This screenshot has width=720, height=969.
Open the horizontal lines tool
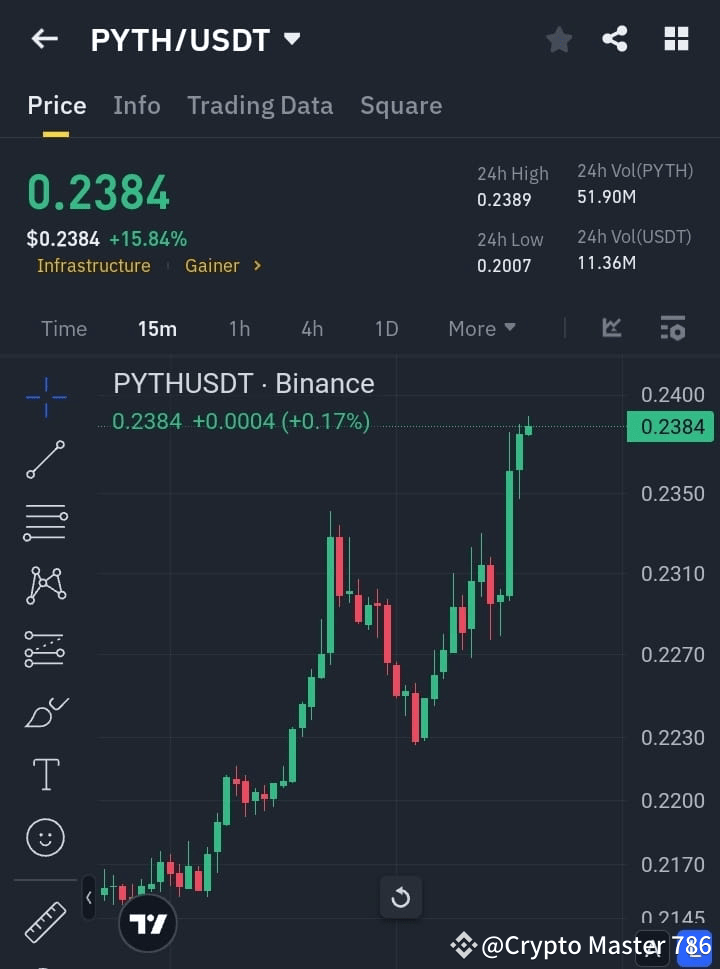pyautogui.click(x=45, y=523)
